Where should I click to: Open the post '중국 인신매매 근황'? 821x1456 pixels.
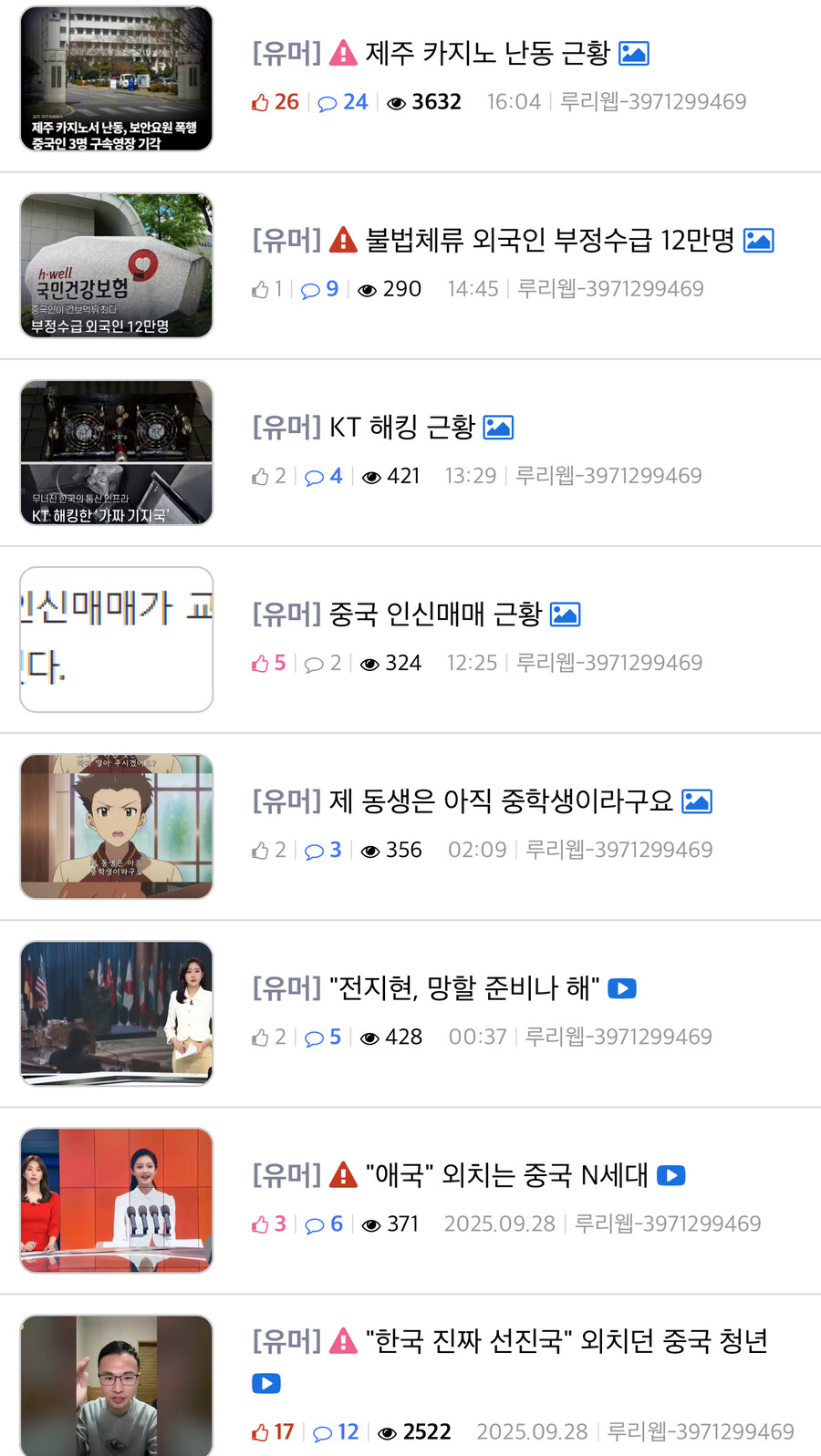pyautogui.click(x=434, y=614)
